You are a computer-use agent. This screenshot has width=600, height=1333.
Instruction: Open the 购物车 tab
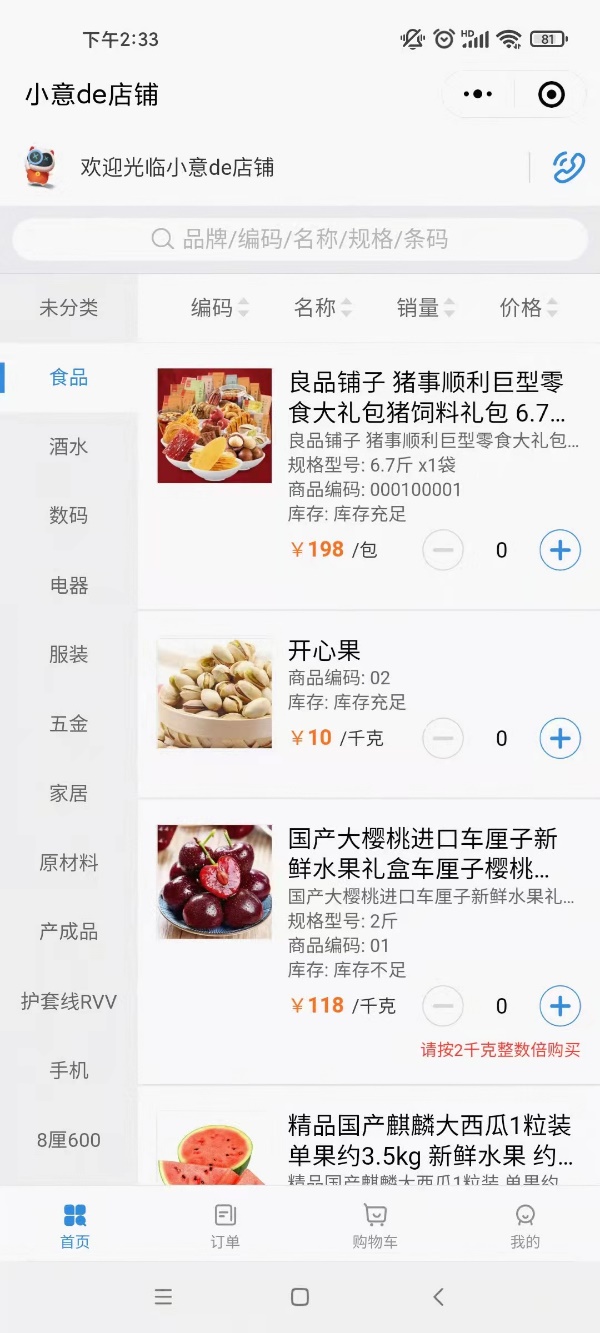[x=375, y=1226]
